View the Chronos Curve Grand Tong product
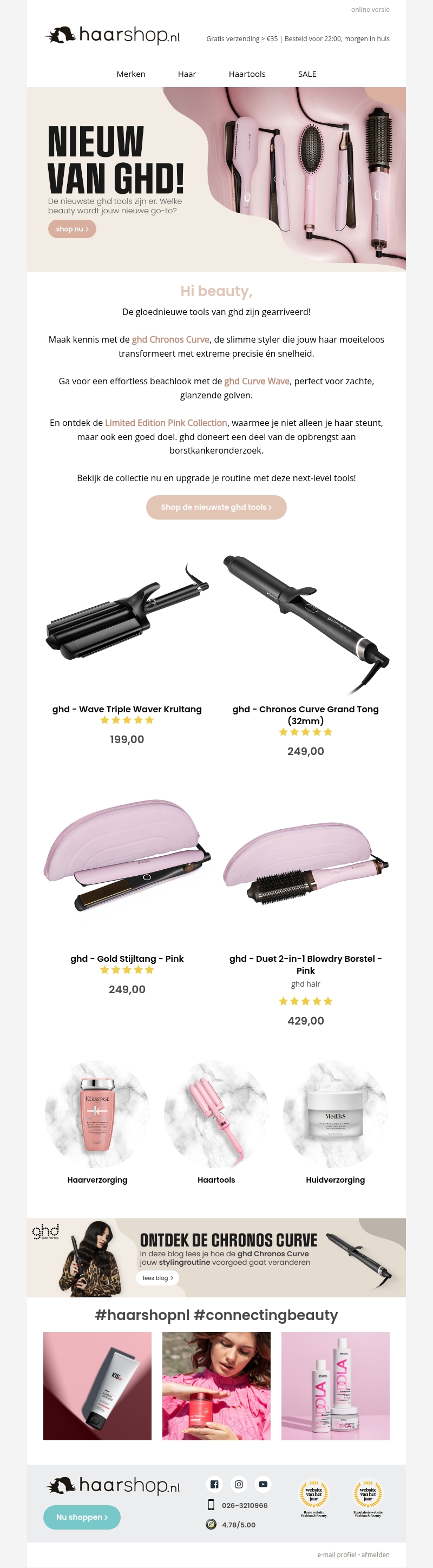This screenshot has width=433, height=1568. pyautogui.click(x=305, y=714)
